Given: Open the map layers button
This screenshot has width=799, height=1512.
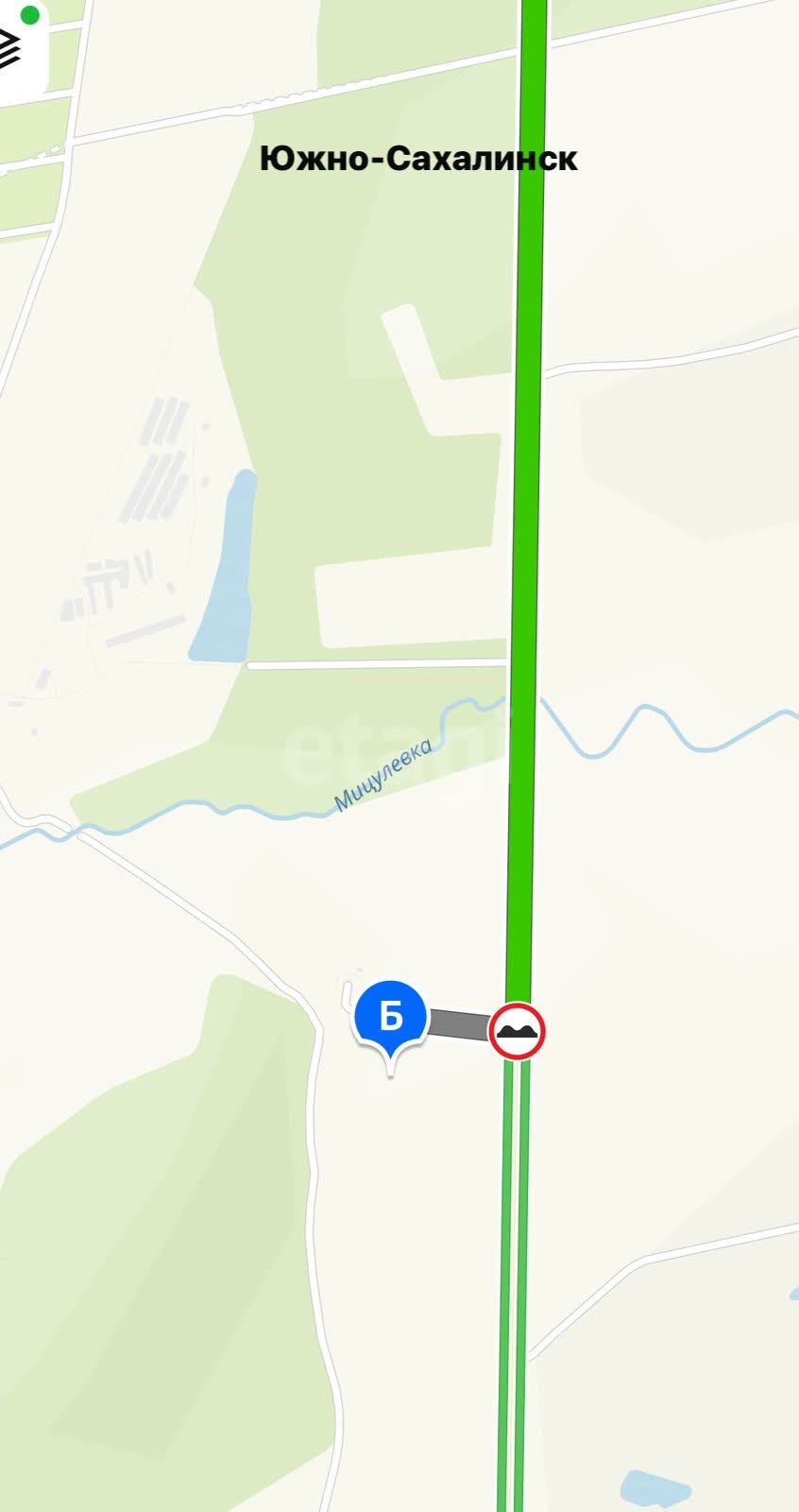Looking at the screenshot, I should 13,49.
